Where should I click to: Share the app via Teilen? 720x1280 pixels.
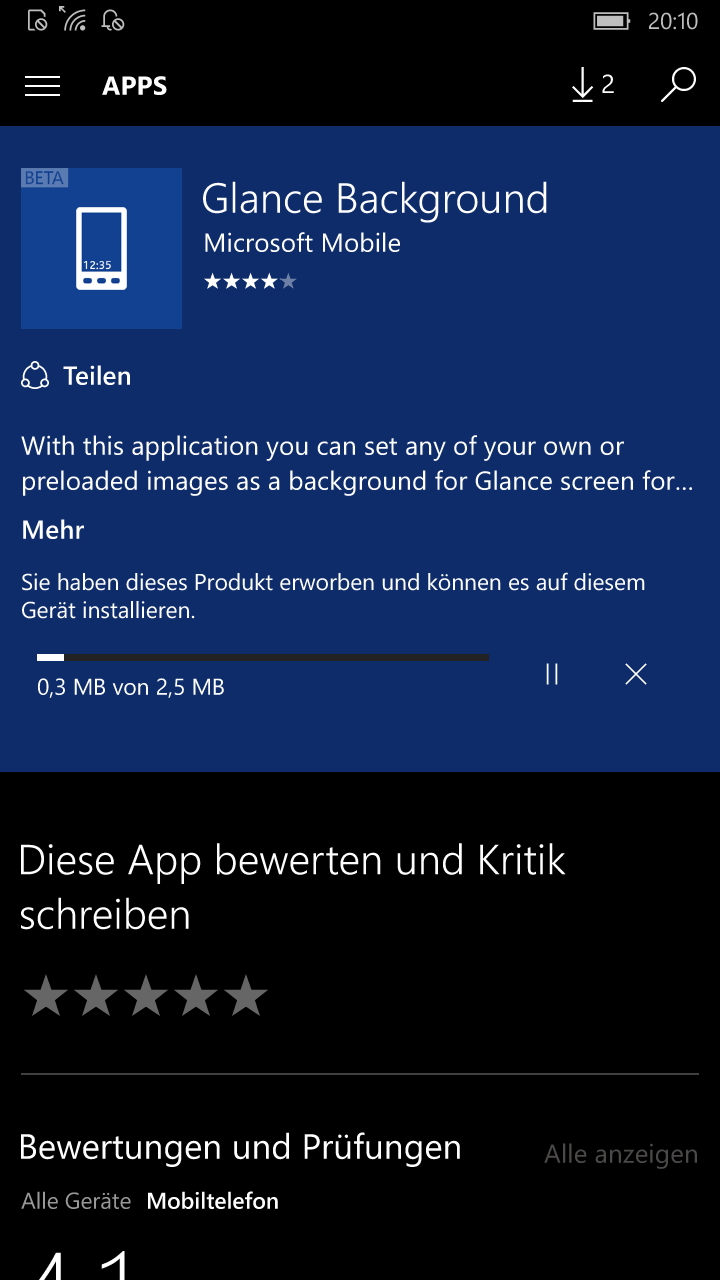coord(76,376)
